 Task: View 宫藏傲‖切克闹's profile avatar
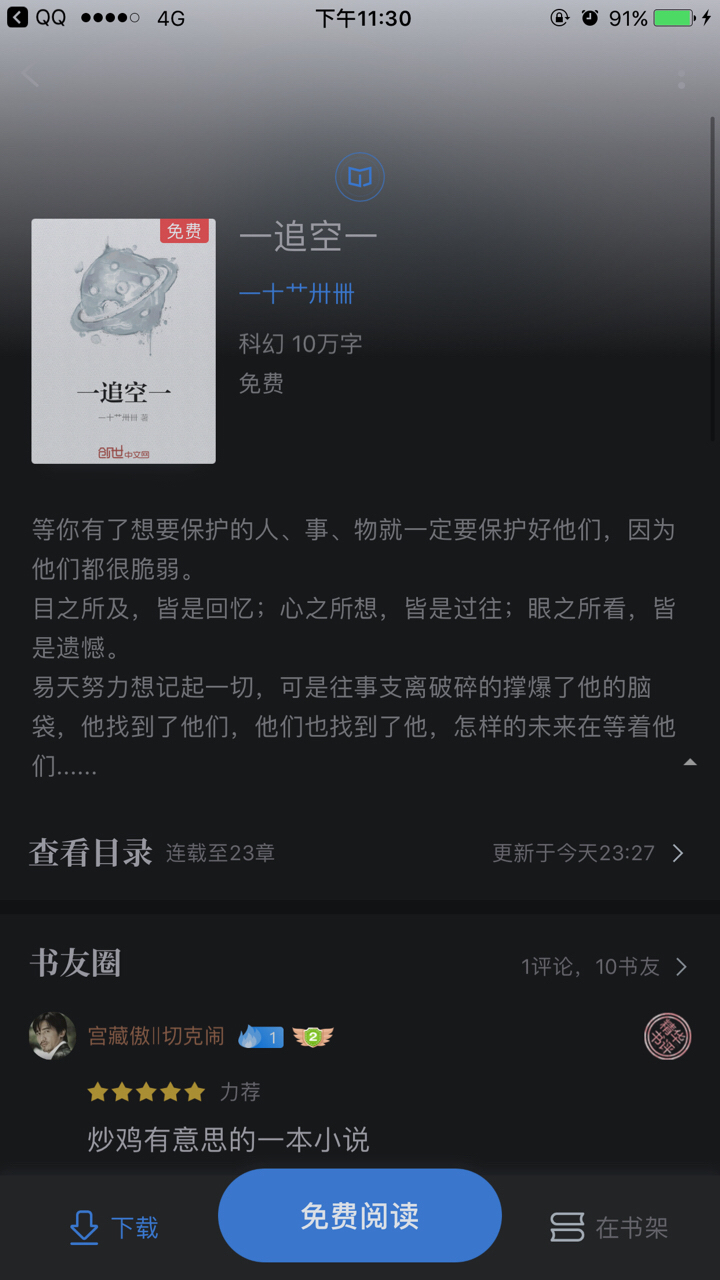click(52, 1036)
